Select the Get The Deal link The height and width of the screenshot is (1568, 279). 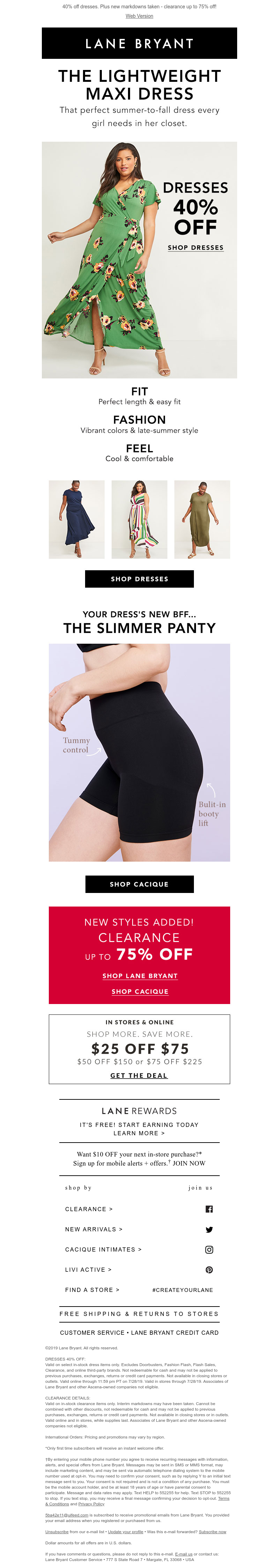[139, 1075]
